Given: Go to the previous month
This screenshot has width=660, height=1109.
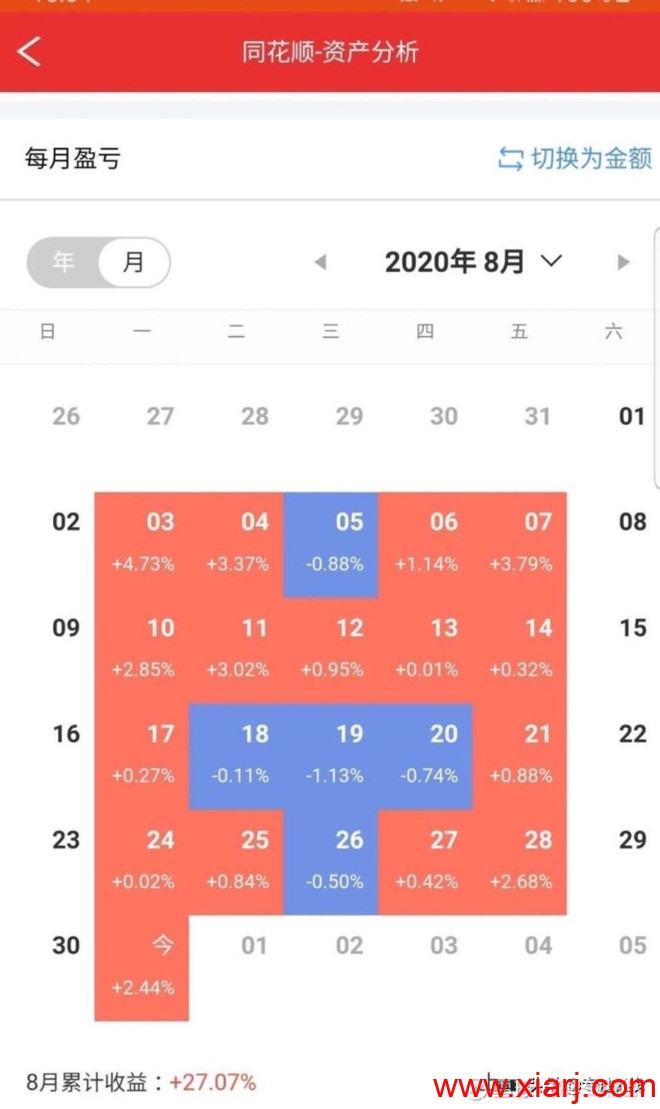Looking at the screenshot, I should (x=320, y=262).
